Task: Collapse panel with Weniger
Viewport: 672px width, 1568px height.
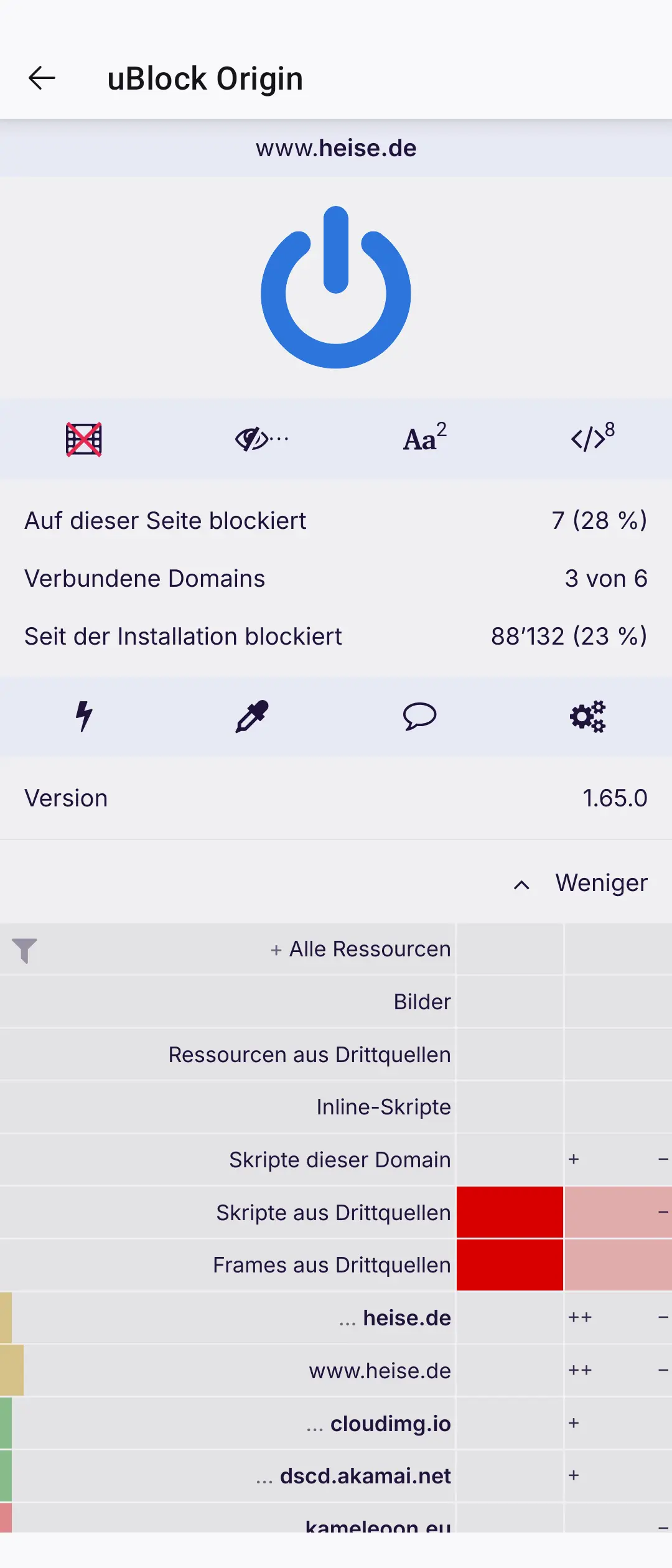Action: [x=582, y=884]
